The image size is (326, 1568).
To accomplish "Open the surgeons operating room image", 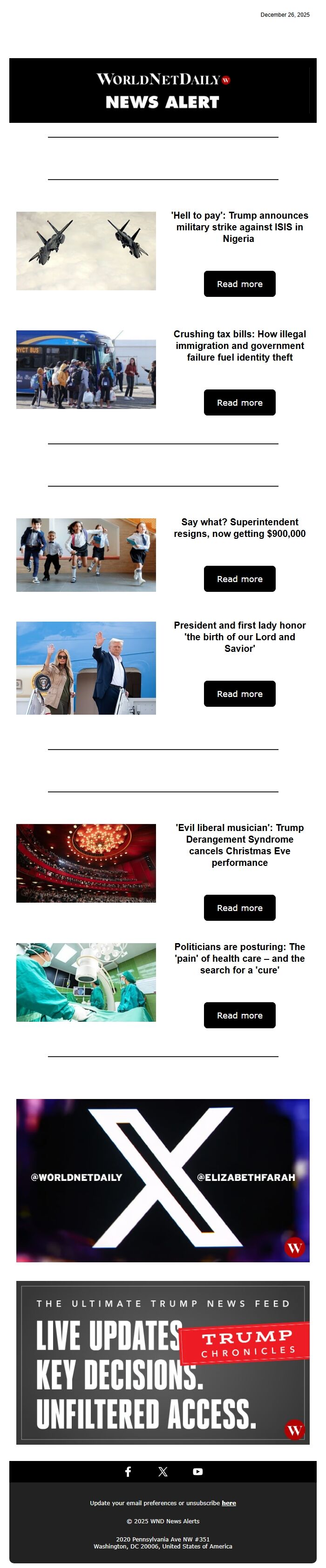I will point(86,982).
